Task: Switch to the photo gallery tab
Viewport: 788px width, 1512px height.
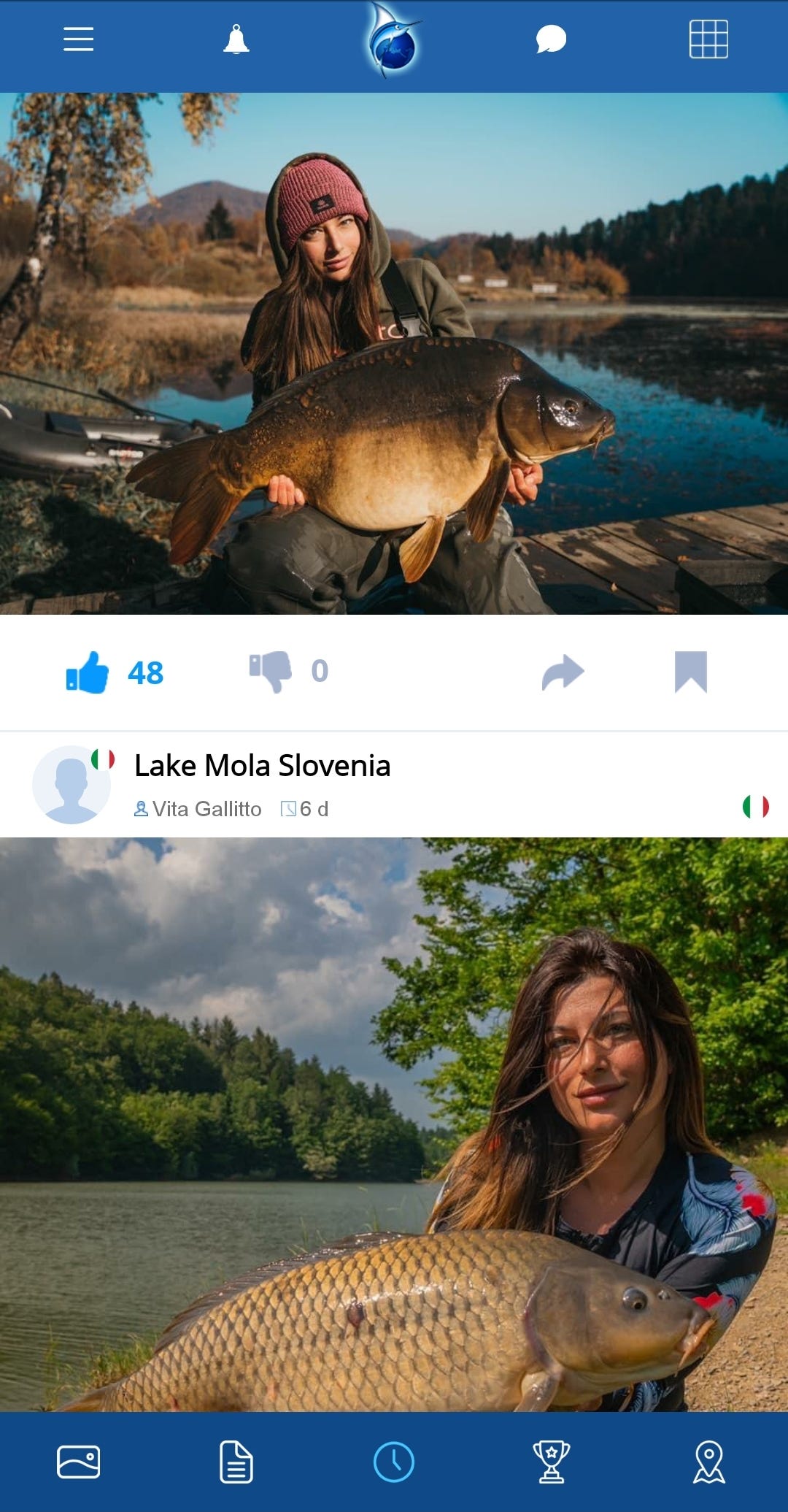Action: [x=78, y=1462]
